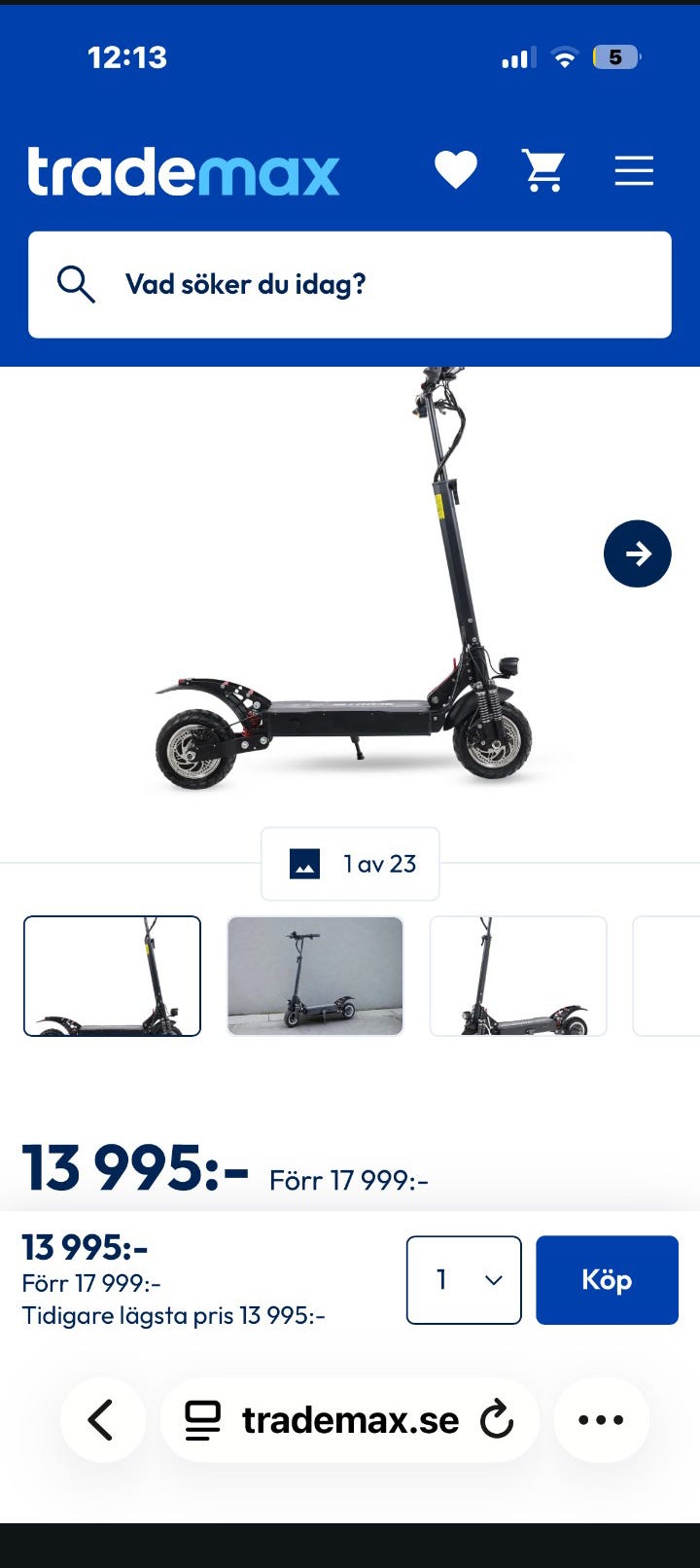The image size is (700, 1568).
Task: Open the browser's three-dot menu
Action: [x=601, y=1420]
